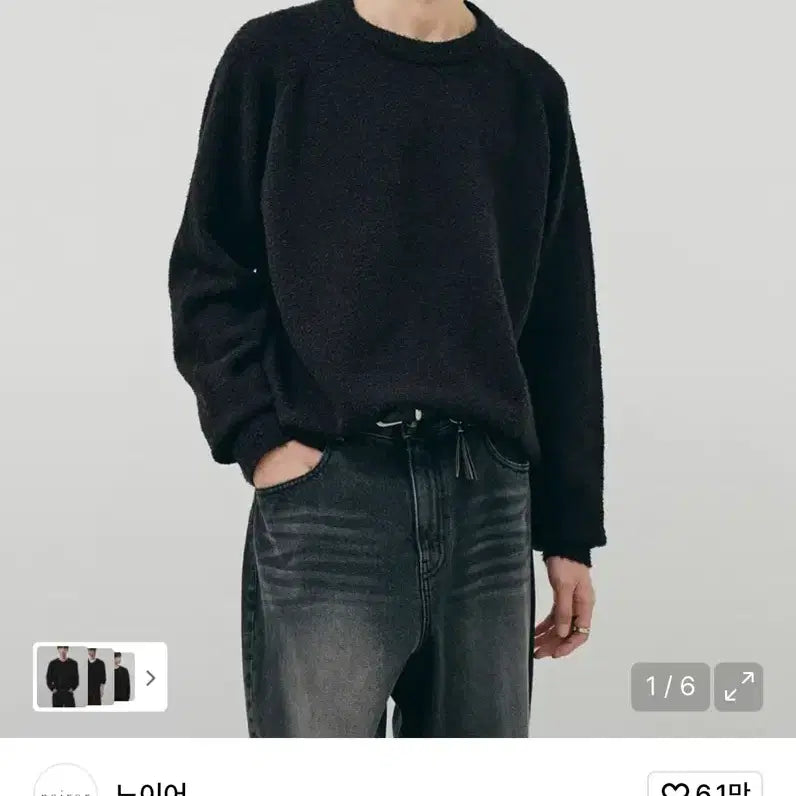796x796 pixels.
Task: Select the first product thumbnail
Action: tap(61, 677)
